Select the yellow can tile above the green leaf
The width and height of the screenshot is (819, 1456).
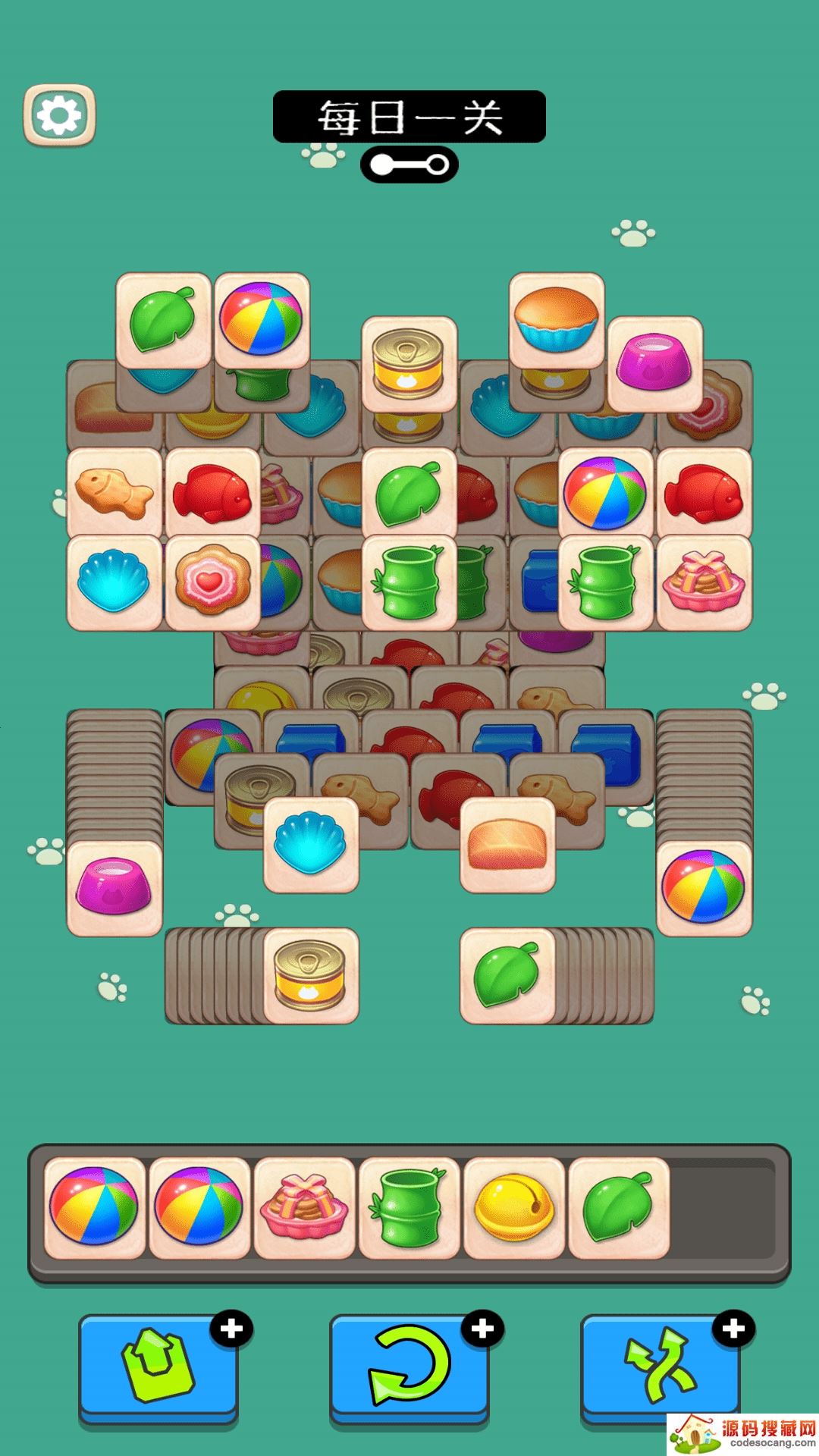(x=409, y=364)
